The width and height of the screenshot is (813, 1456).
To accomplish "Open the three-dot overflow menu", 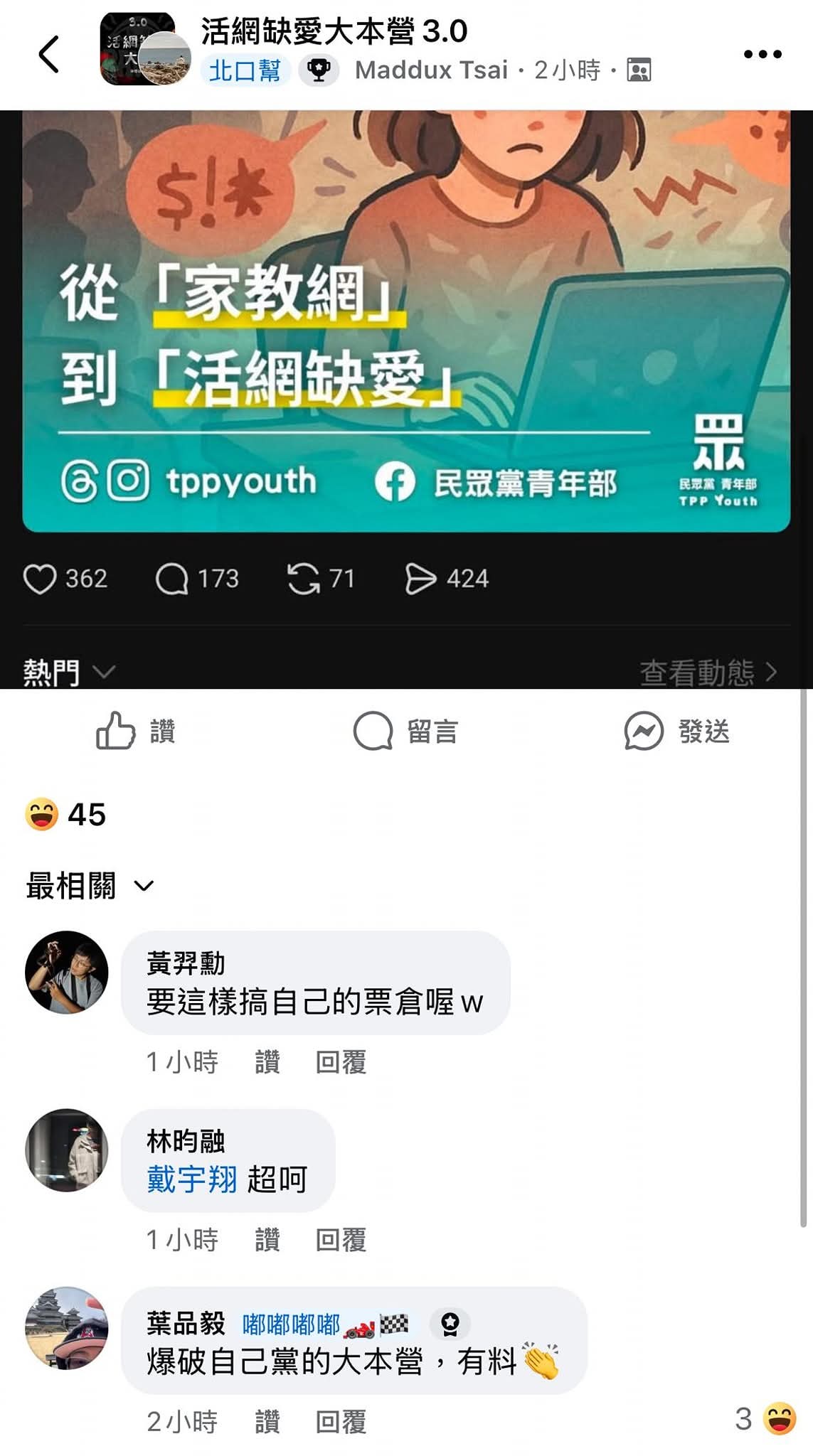I will [762, 54].
